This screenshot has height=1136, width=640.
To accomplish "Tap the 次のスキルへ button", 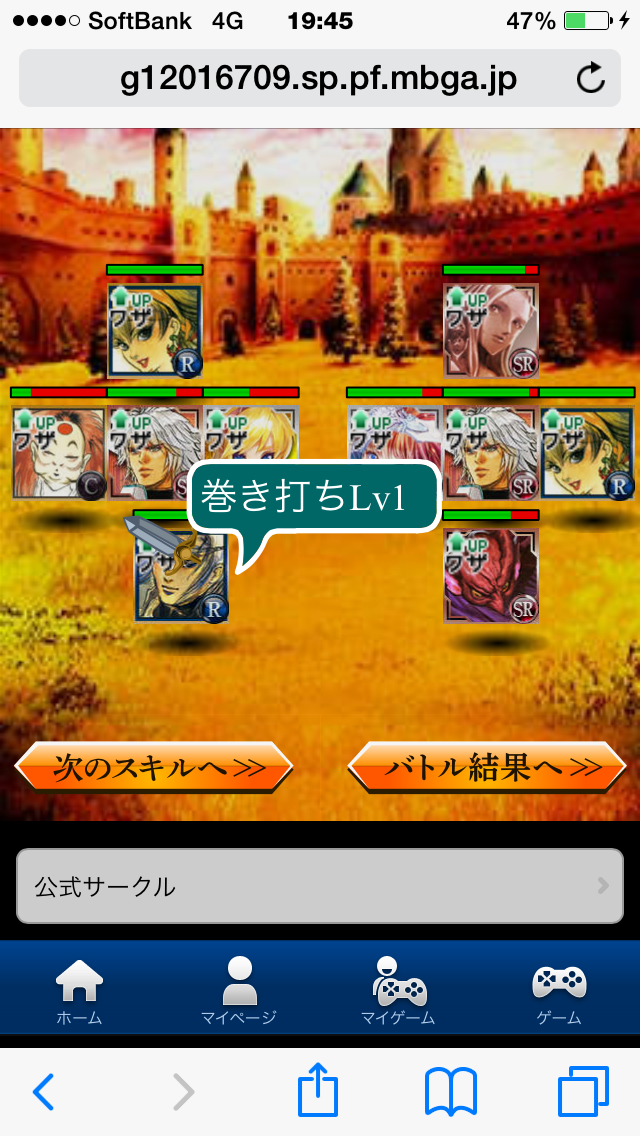I will [153, 768].
